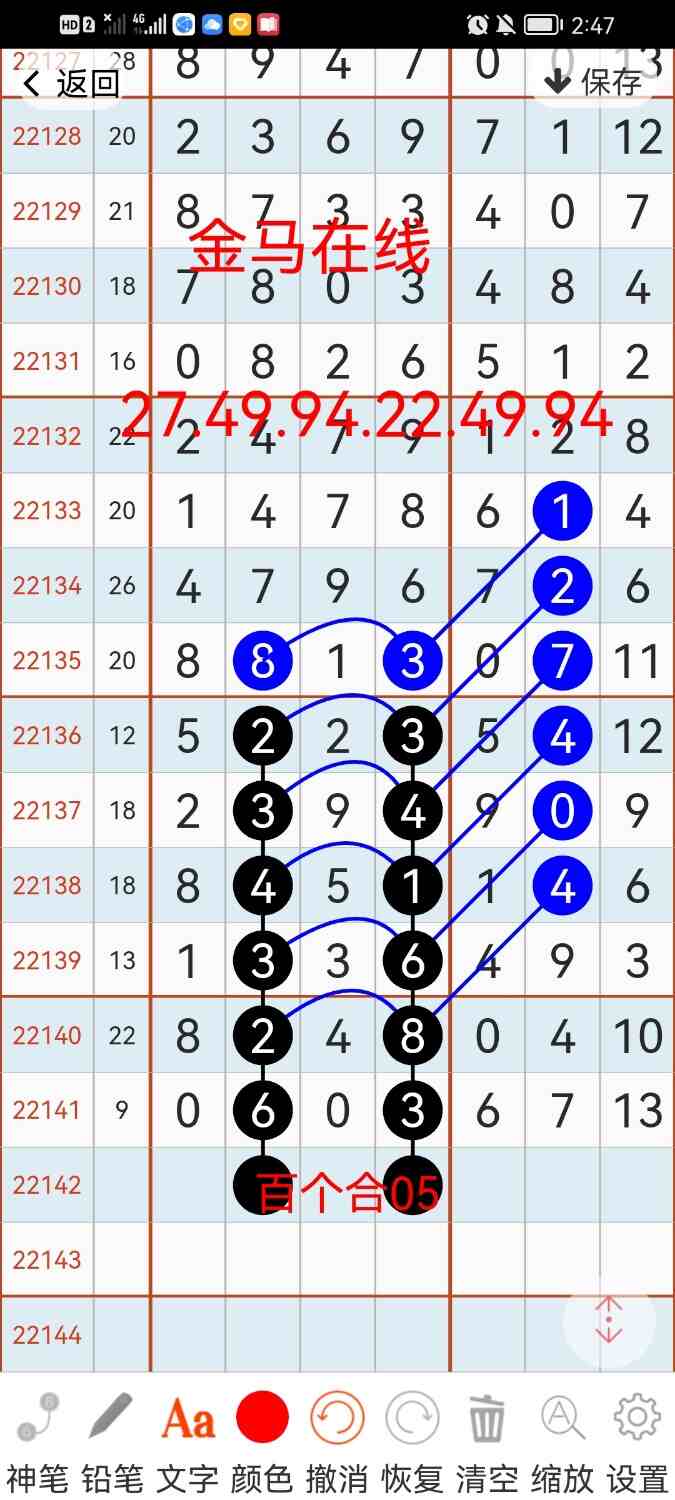Save the chart with 保存
Image resolution: width=675 pixels, height=1500 pixels.
pos(593,81)
